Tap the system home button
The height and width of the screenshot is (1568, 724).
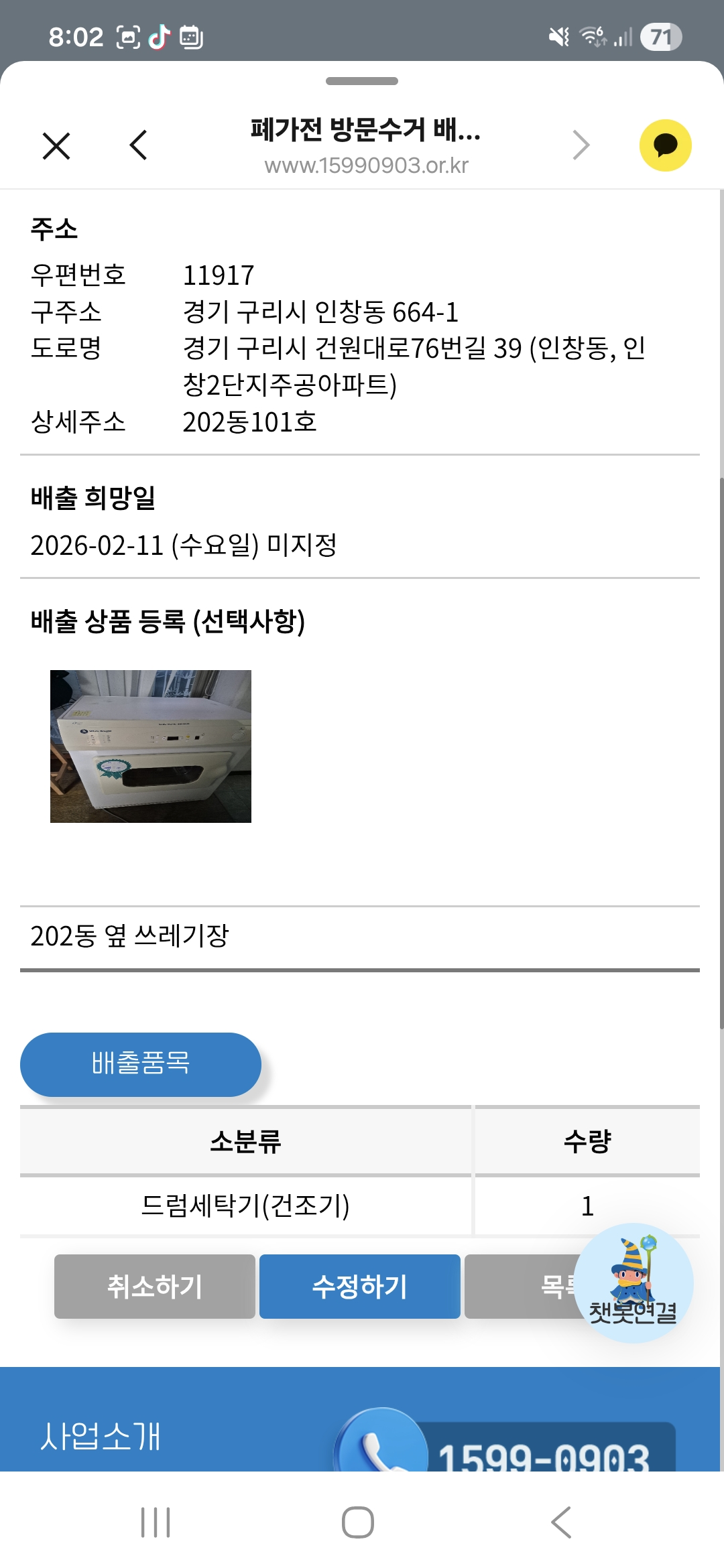[x=358, y=1522]
